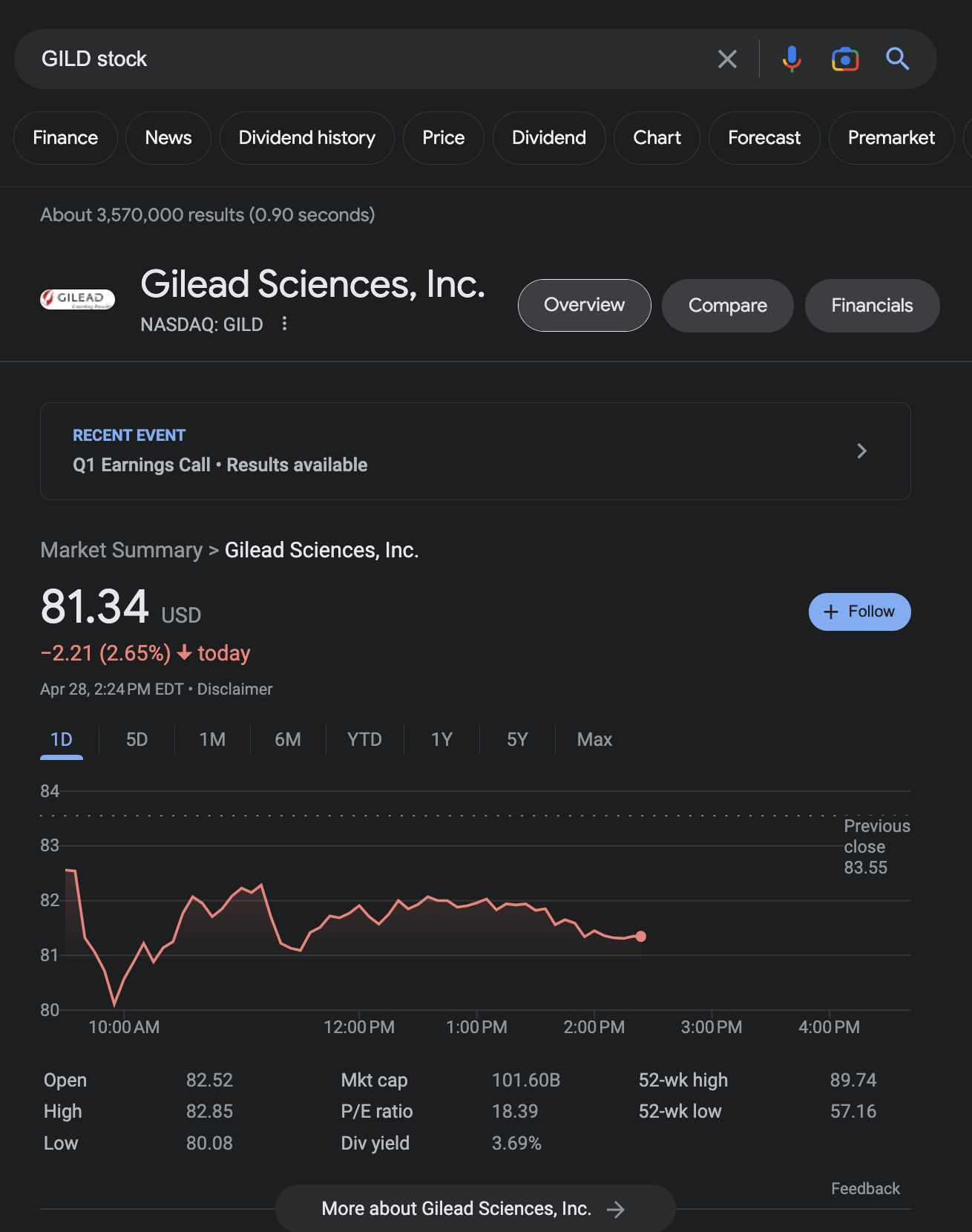972x1232 pixels.
Task: Open the three-dot menu beside NASDAQ: GILD
Action: pyautogui.click(x=284, y=324)
